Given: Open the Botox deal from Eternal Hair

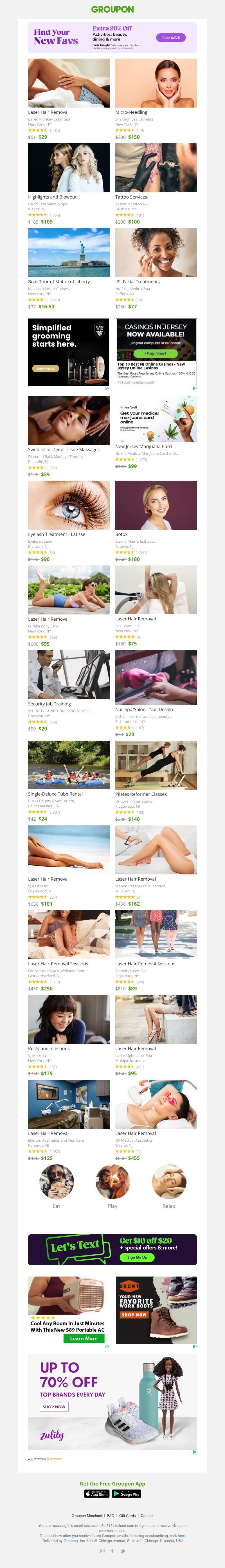Looking at the screenshot, I should [x=156, y=505].
